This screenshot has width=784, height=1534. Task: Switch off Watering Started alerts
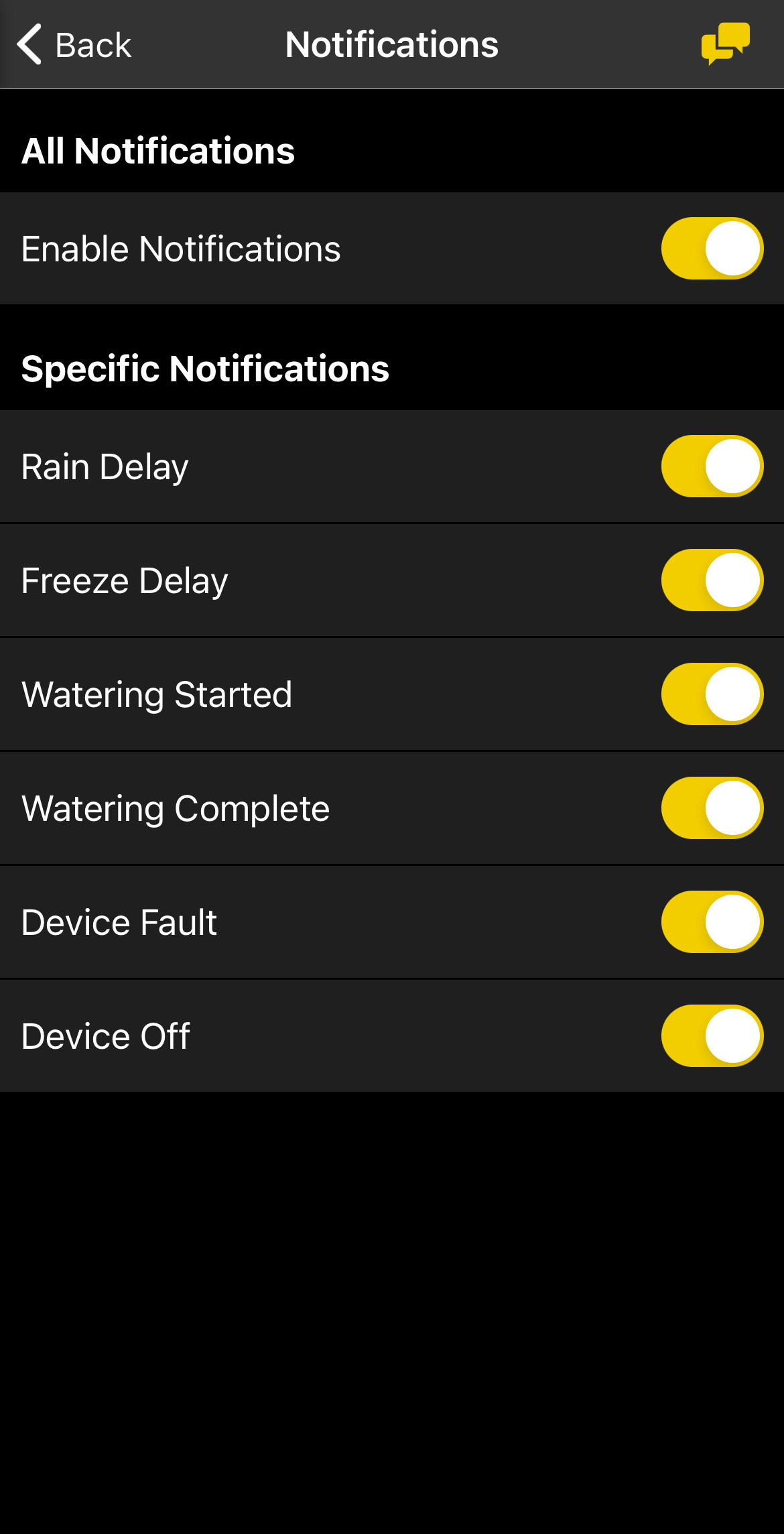(x=712, y=694)
